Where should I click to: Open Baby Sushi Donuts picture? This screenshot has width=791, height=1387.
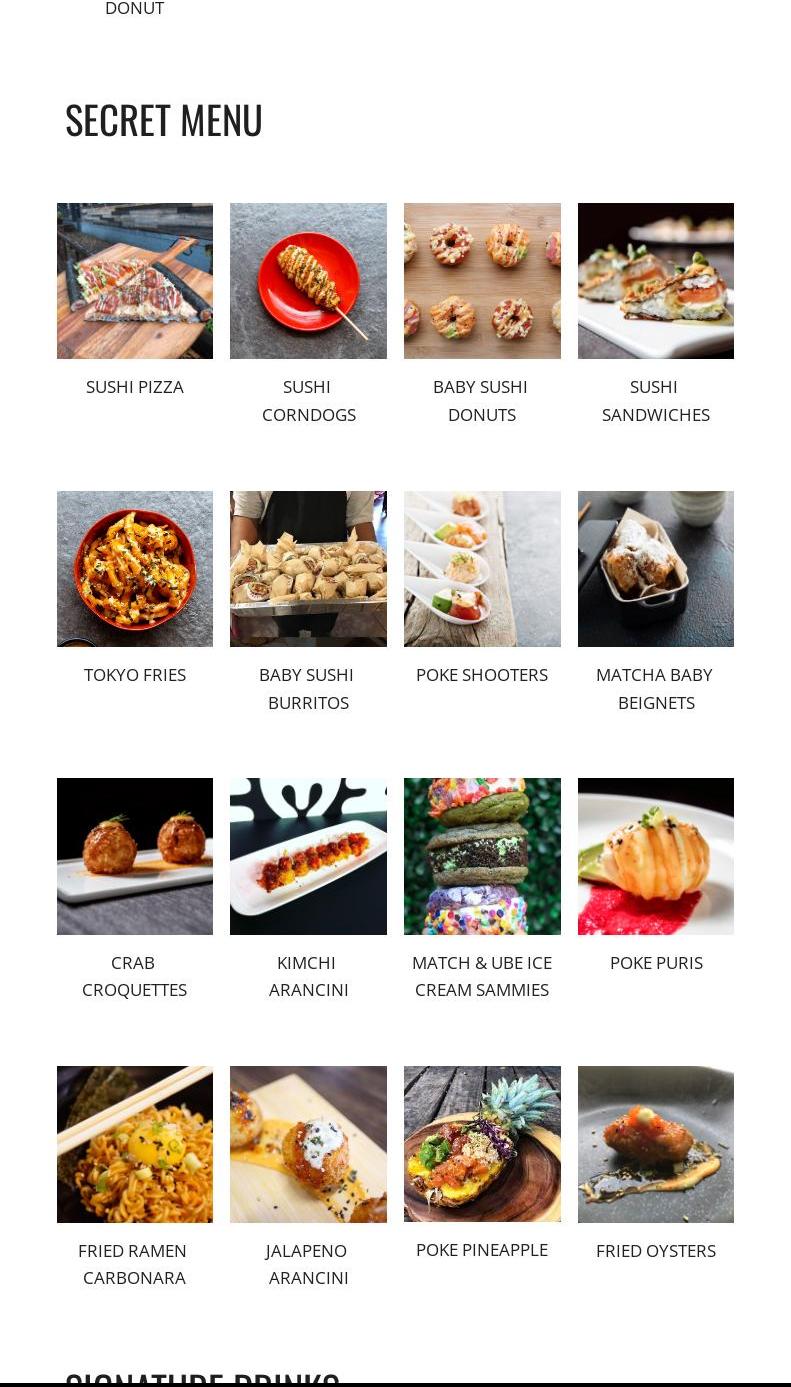coord(482,281)
